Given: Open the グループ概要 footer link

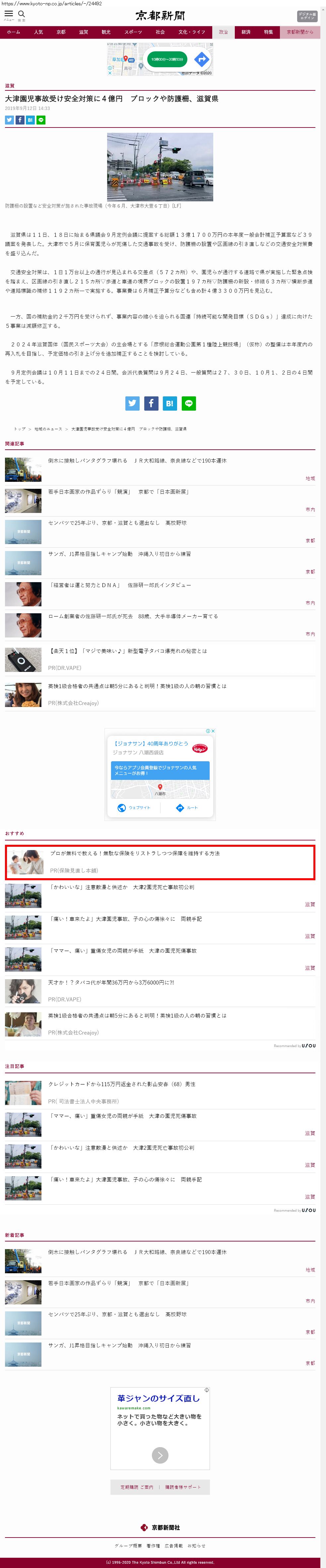Looking at the screenshot, I should click(x=128, y=1545).
